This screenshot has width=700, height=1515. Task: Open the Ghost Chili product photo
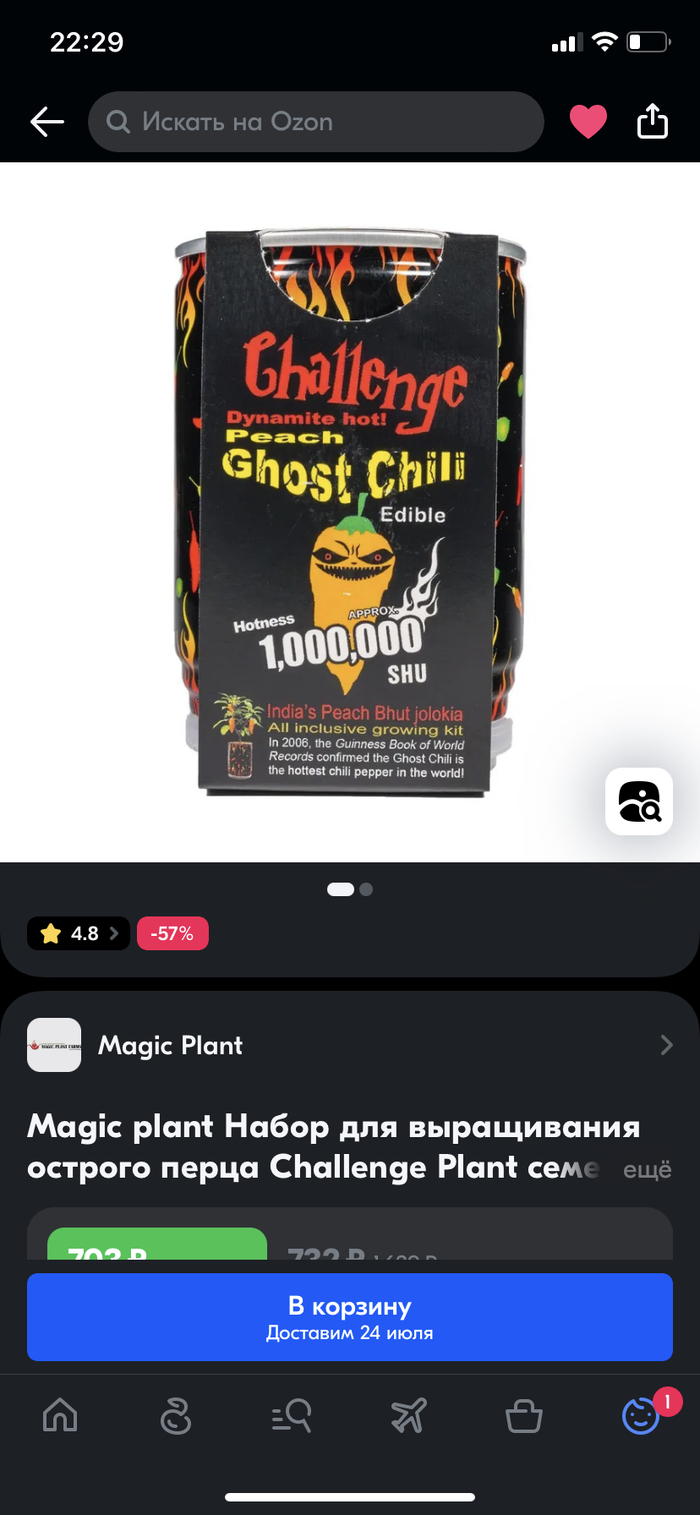pos(350,512)
